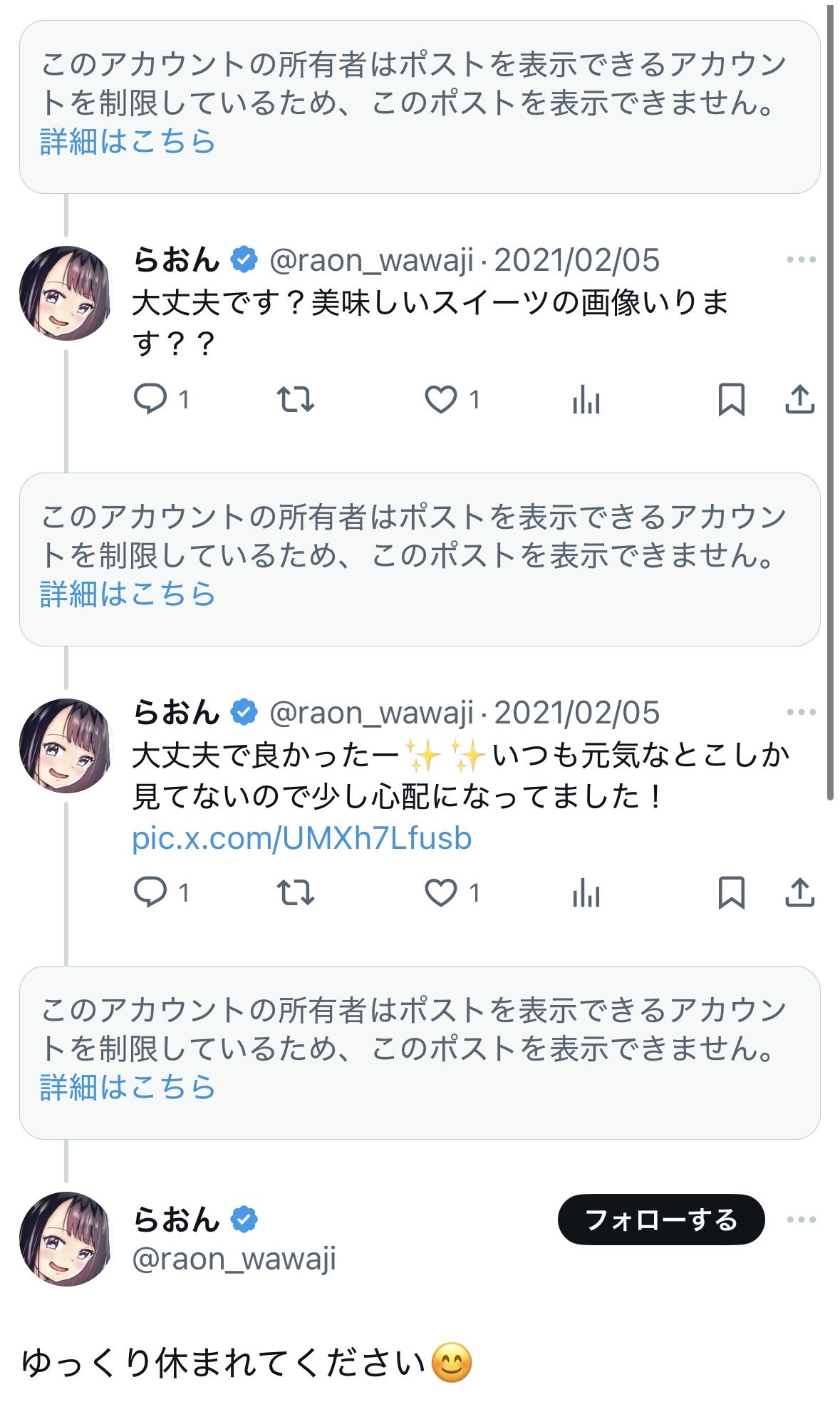Open 詳細はこちら in the notice above the フォローする post
This screenshot has height=1407, width=840.
[128, 1087]
